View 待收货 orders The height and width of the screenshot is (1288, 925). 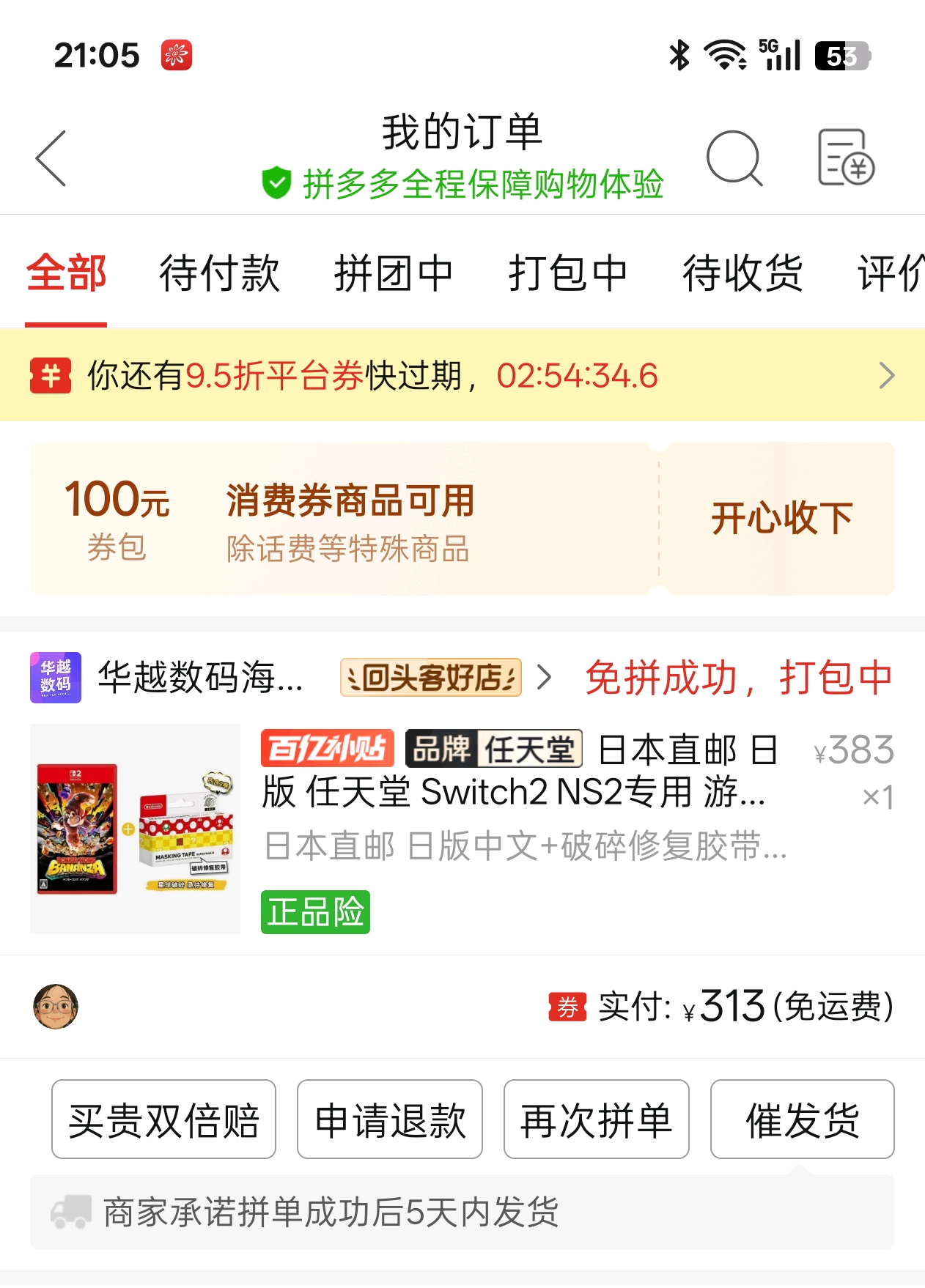[742, 273]
